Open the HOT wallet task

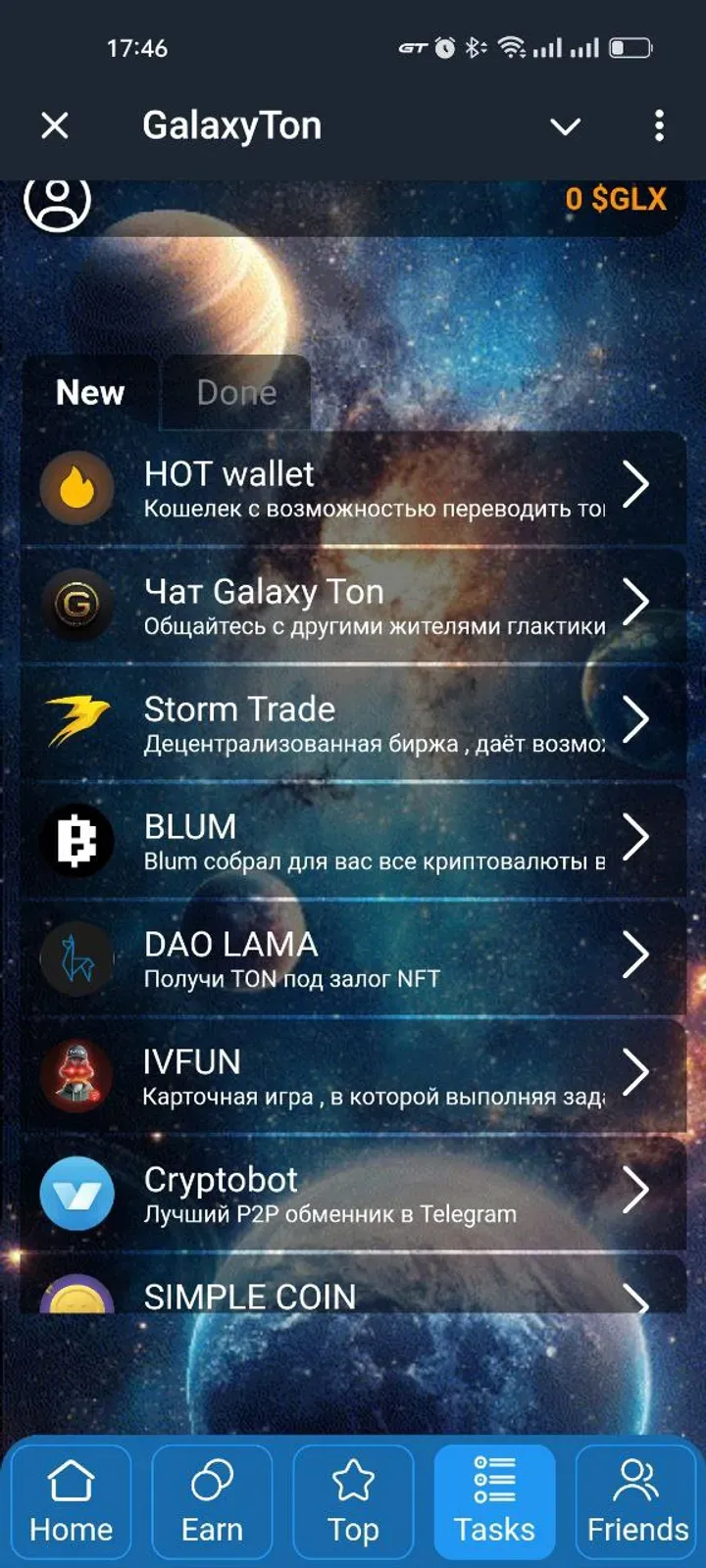[x=353, y=488]
